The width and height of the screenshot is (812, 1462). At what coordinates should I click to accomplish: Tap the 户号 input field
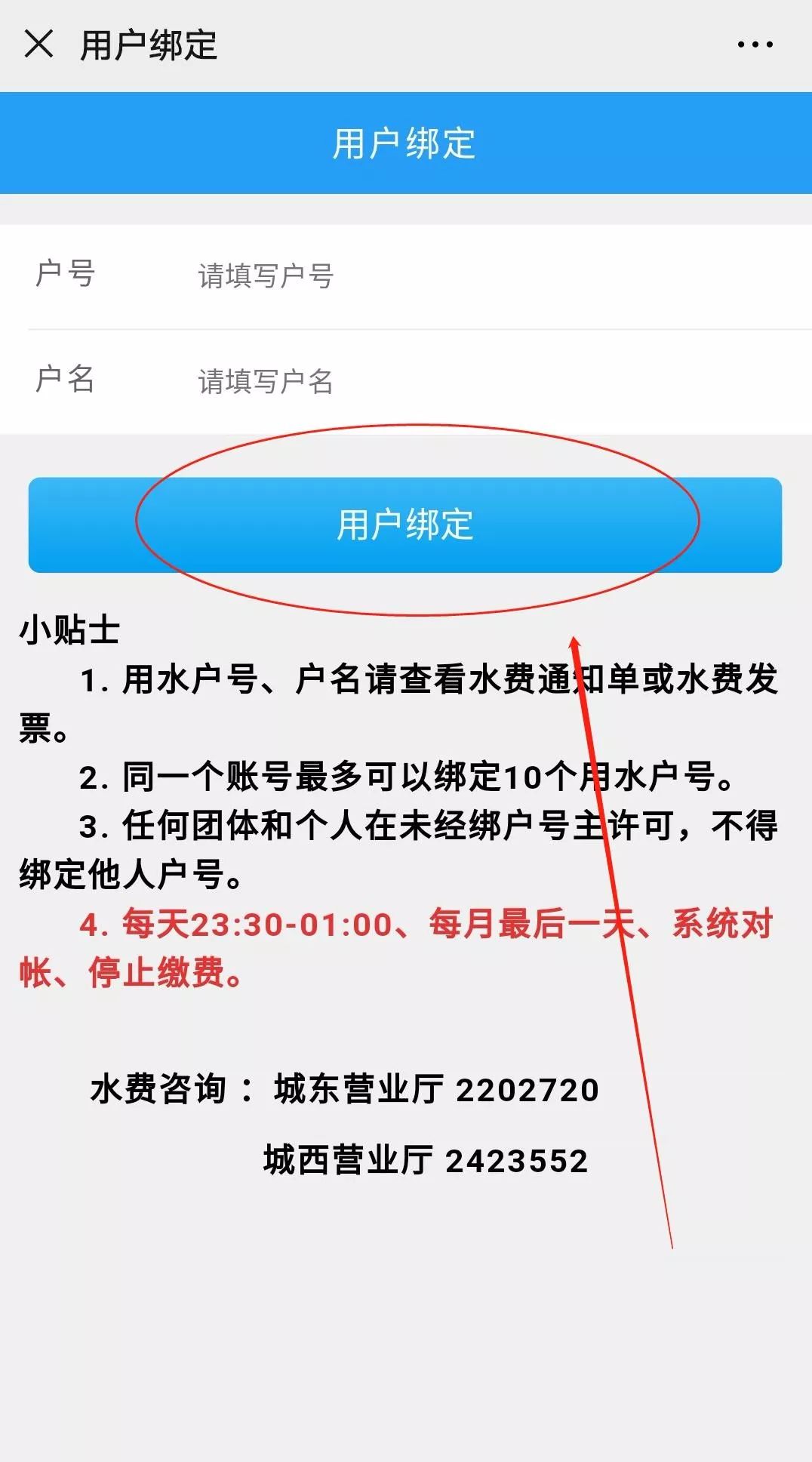click(453, 275)
